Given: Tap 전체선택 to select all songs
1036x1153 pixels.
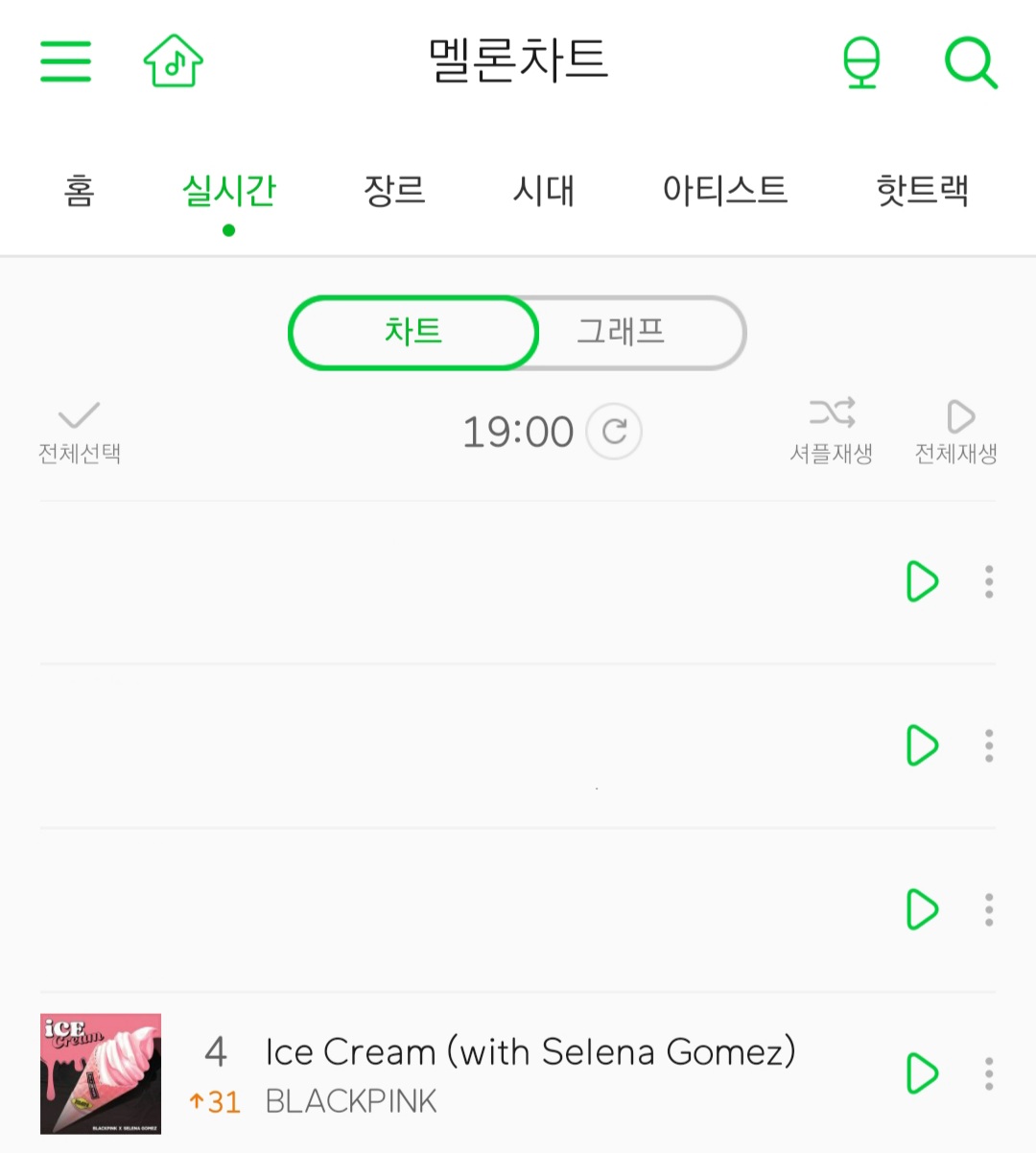Looking at the screenshot, I should 79,432.
